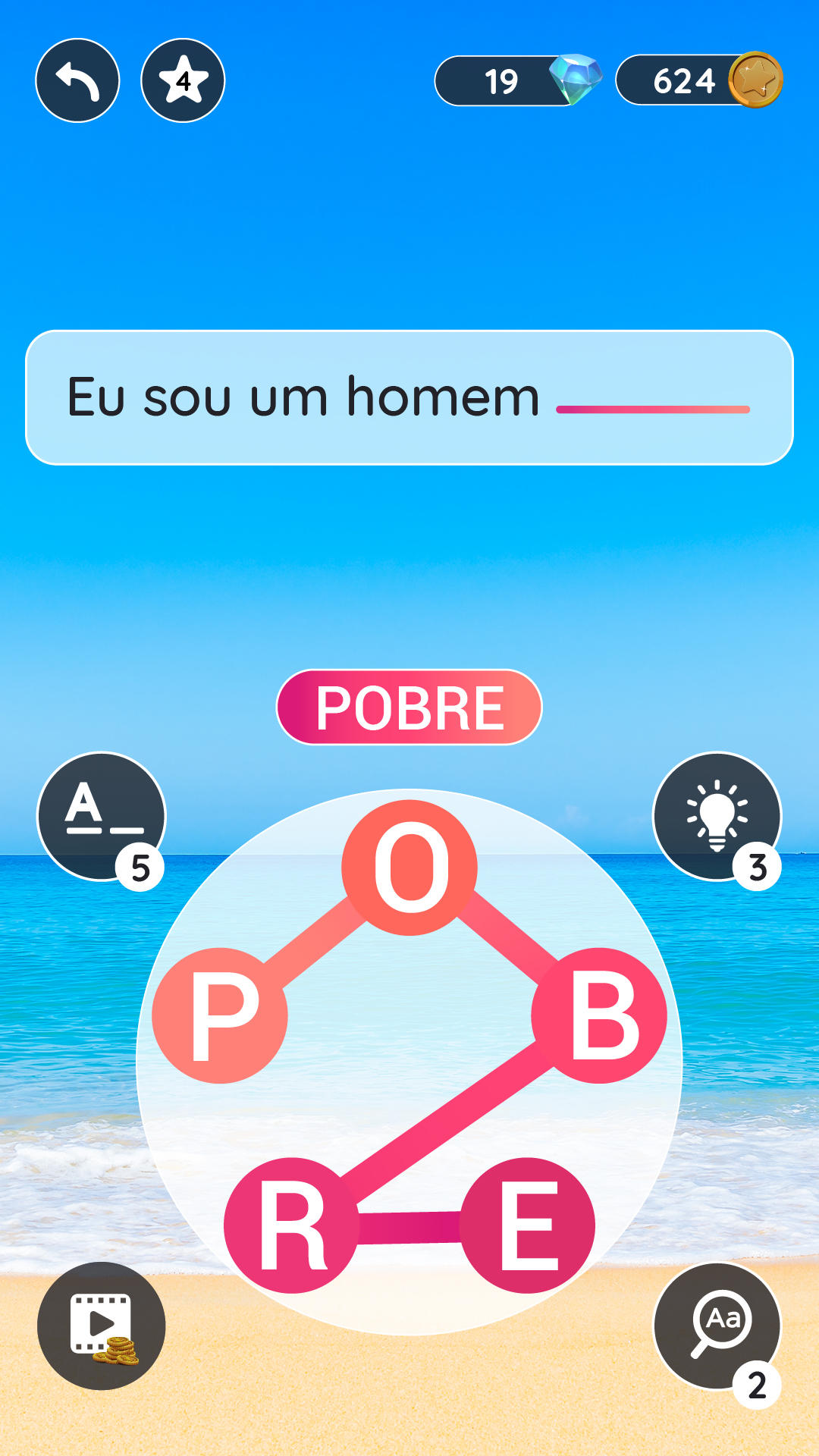Screen dimensions: 819x1456
Task: Select the letter P in the wheel
Action: point(220,1015)
